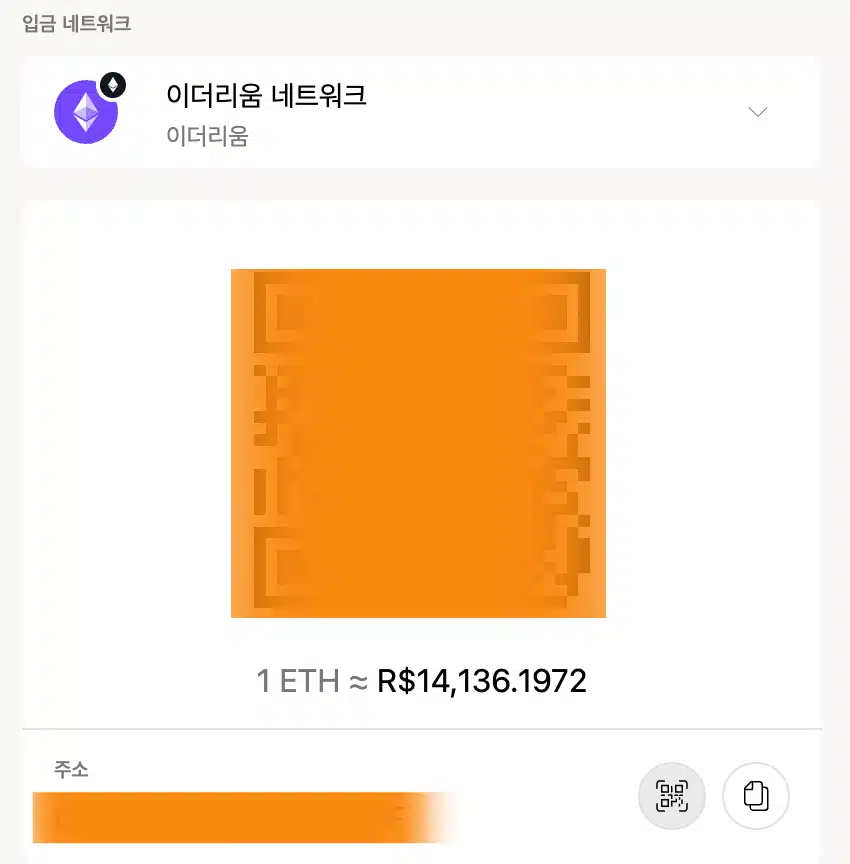Show the address QR code
The height and width of the screenshot is (864, 850).
[672, 796]
